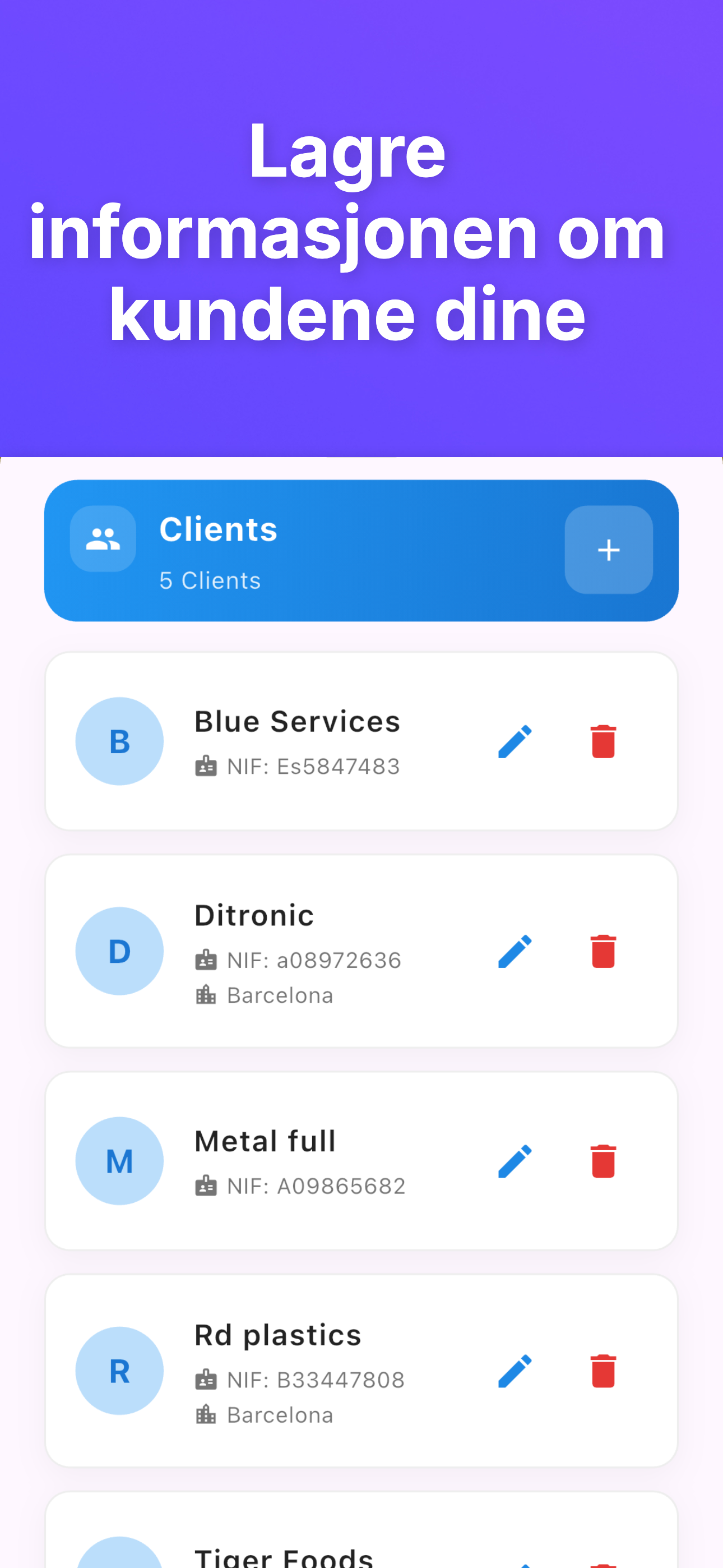Click the M avatar of Metal full
The image size is (723, 1568).
(119, 1160)
